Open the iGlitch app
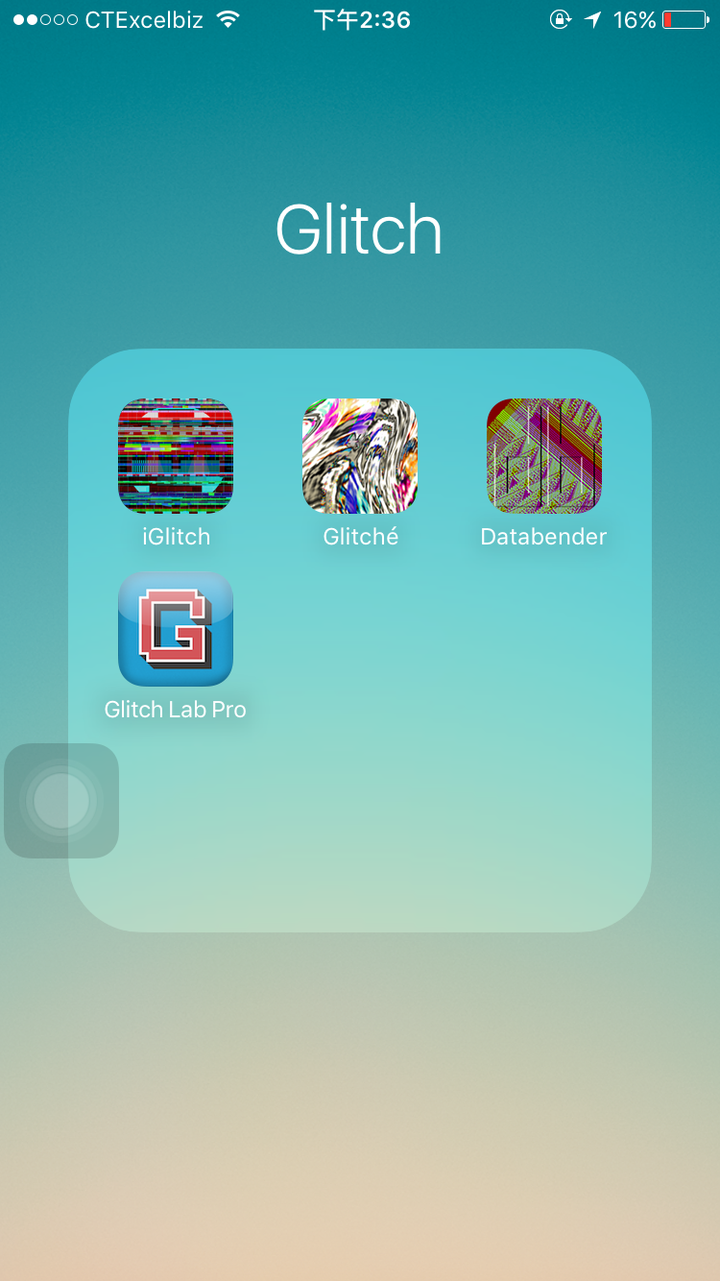The height and width of the screenshot is (1281, 720). tap(175, 456)
